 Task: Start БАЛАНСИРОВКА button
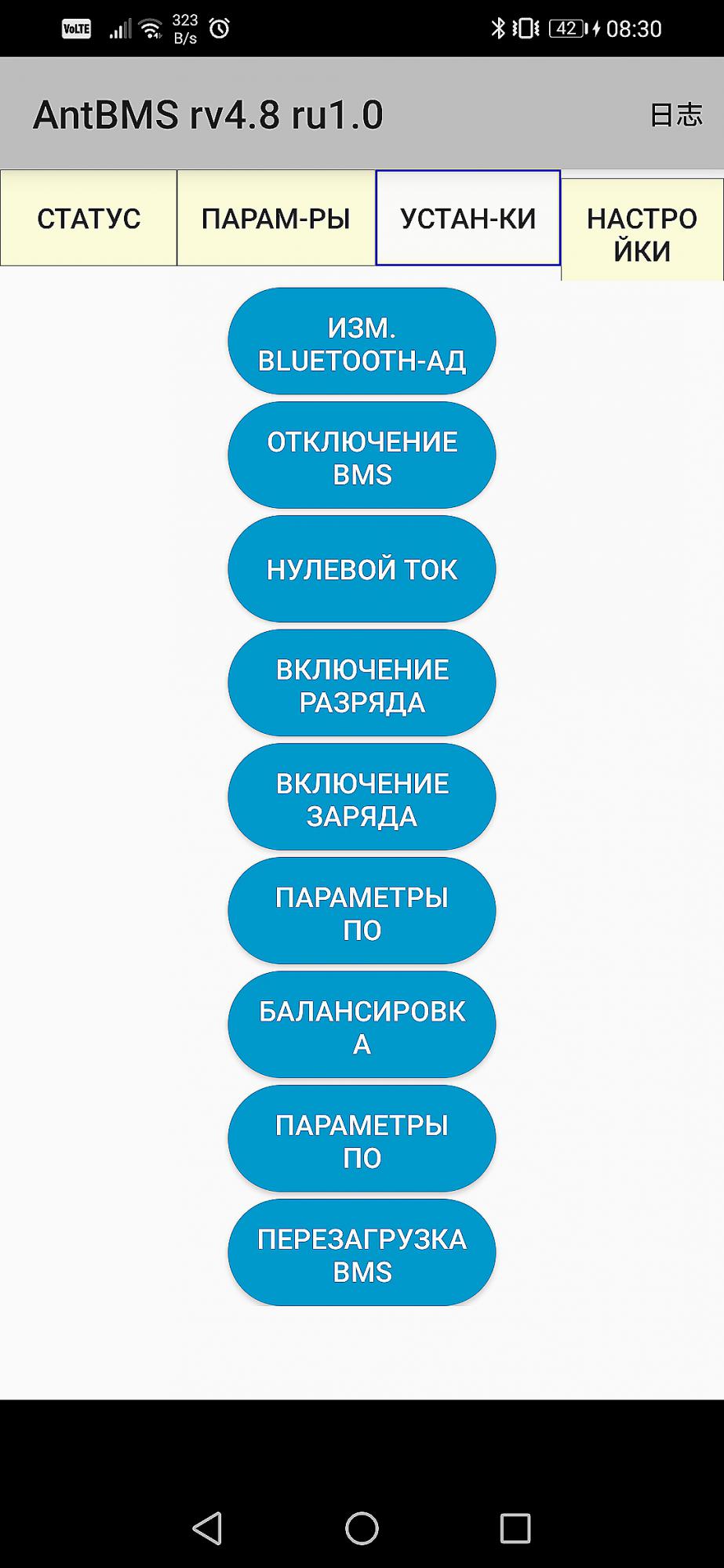pos(362,1025)
